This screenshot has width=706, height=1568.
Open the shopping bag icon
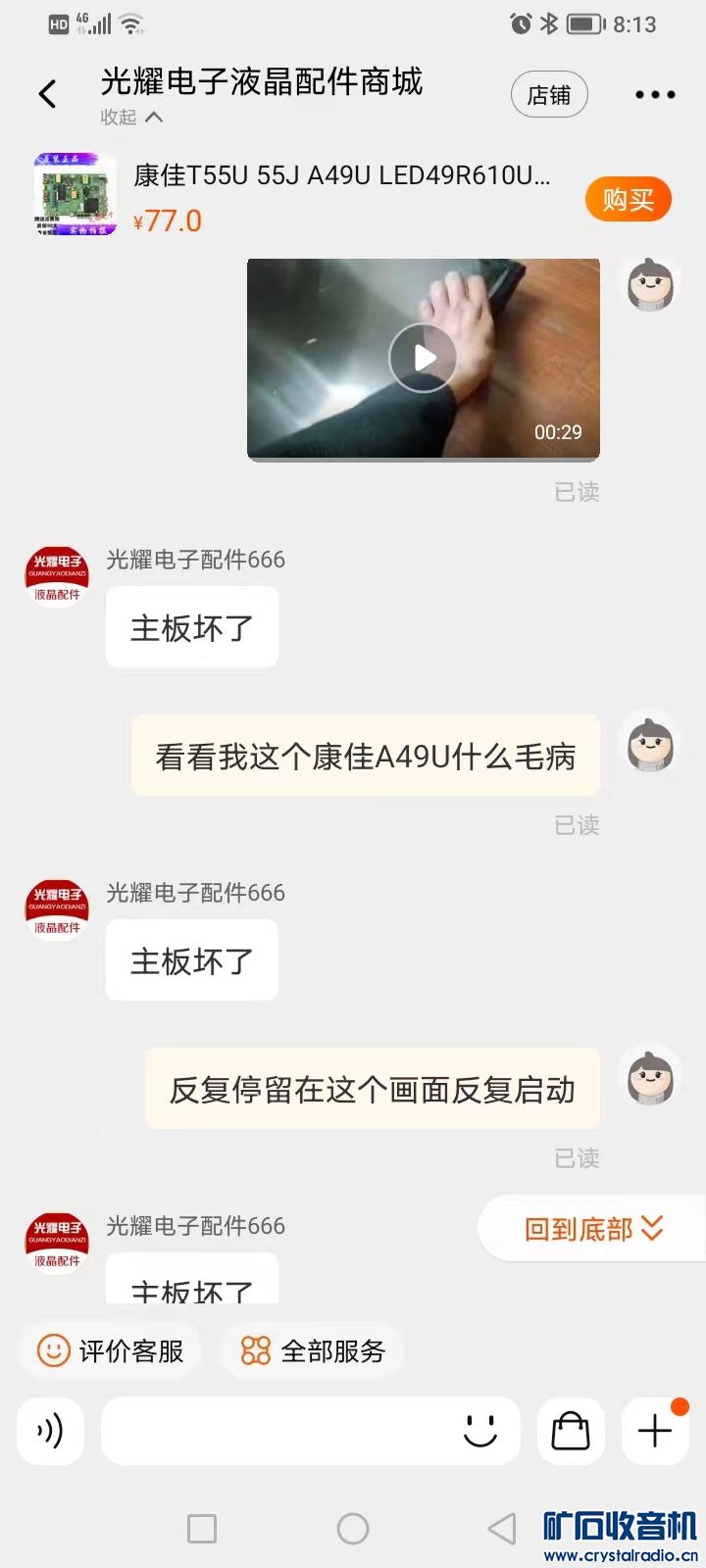coord(571,1431)
